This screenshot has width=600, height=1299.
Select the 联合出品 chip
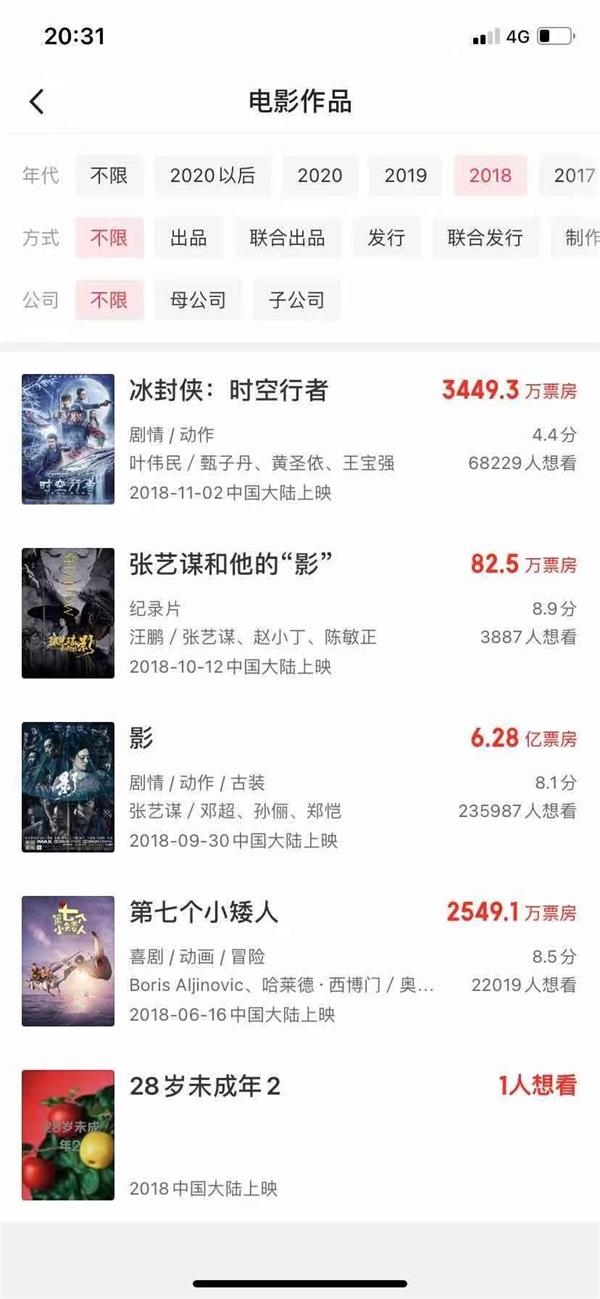(287, 238)
